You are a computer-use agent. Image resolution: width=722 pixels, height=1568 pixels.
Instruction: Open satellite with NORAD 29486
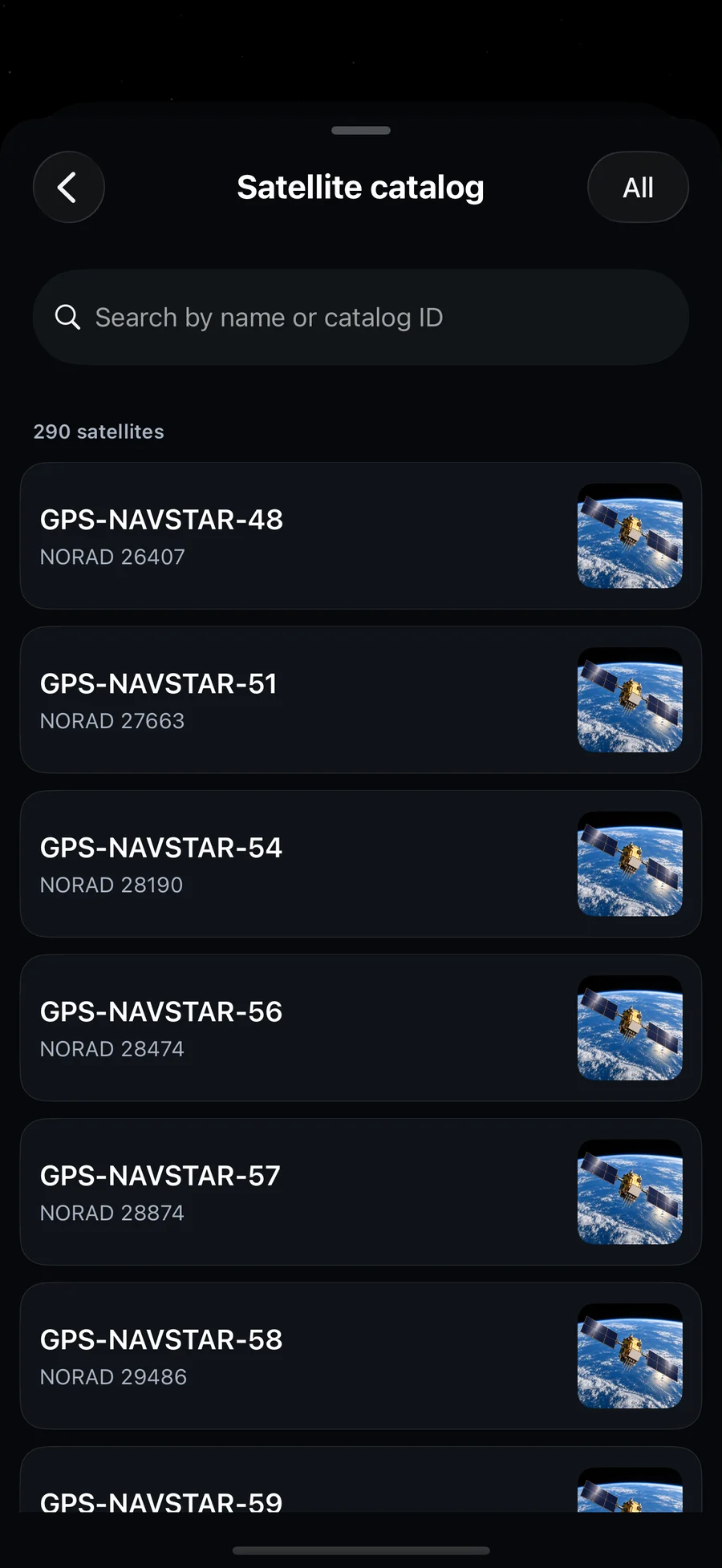[361, 1356]
